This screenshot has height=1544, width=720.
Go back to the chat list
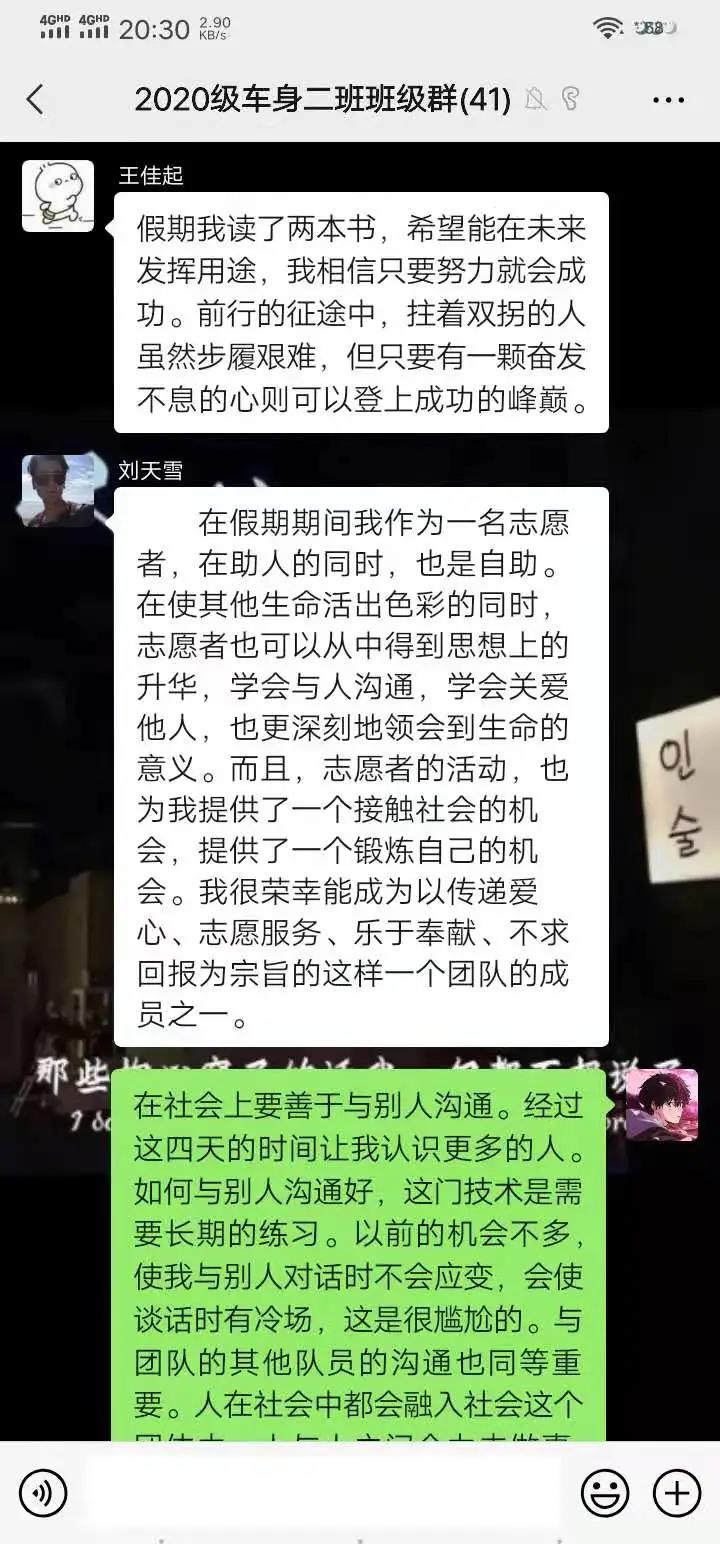point(35,99)
